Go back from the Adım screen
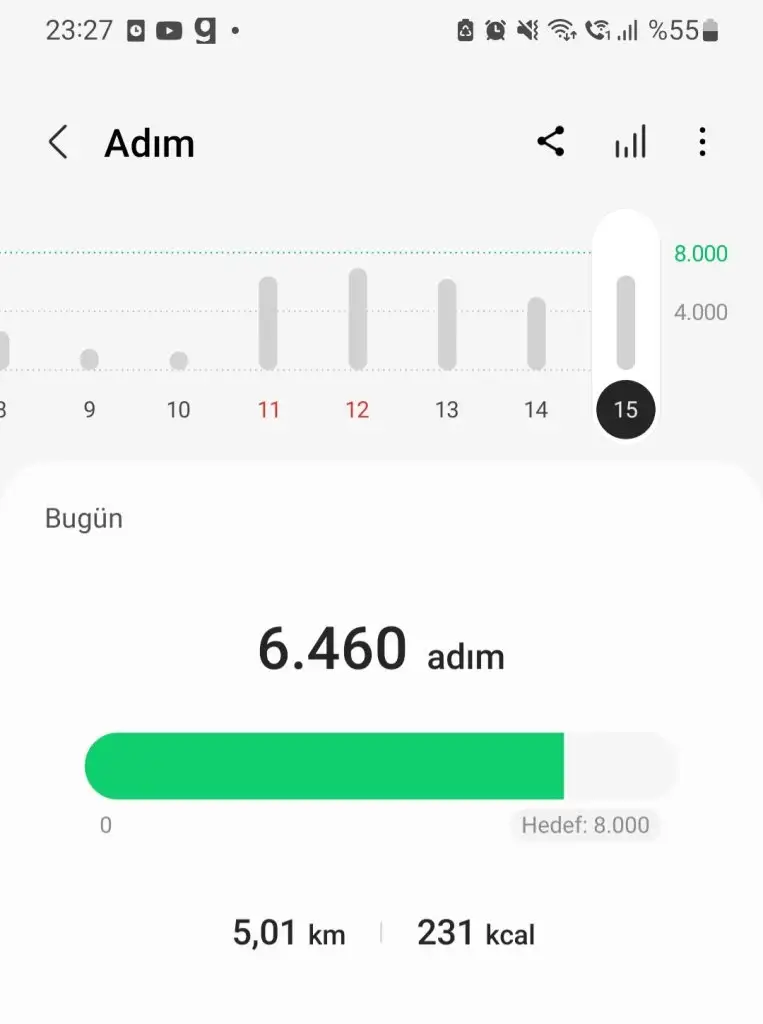 click(x=58, y=143)
